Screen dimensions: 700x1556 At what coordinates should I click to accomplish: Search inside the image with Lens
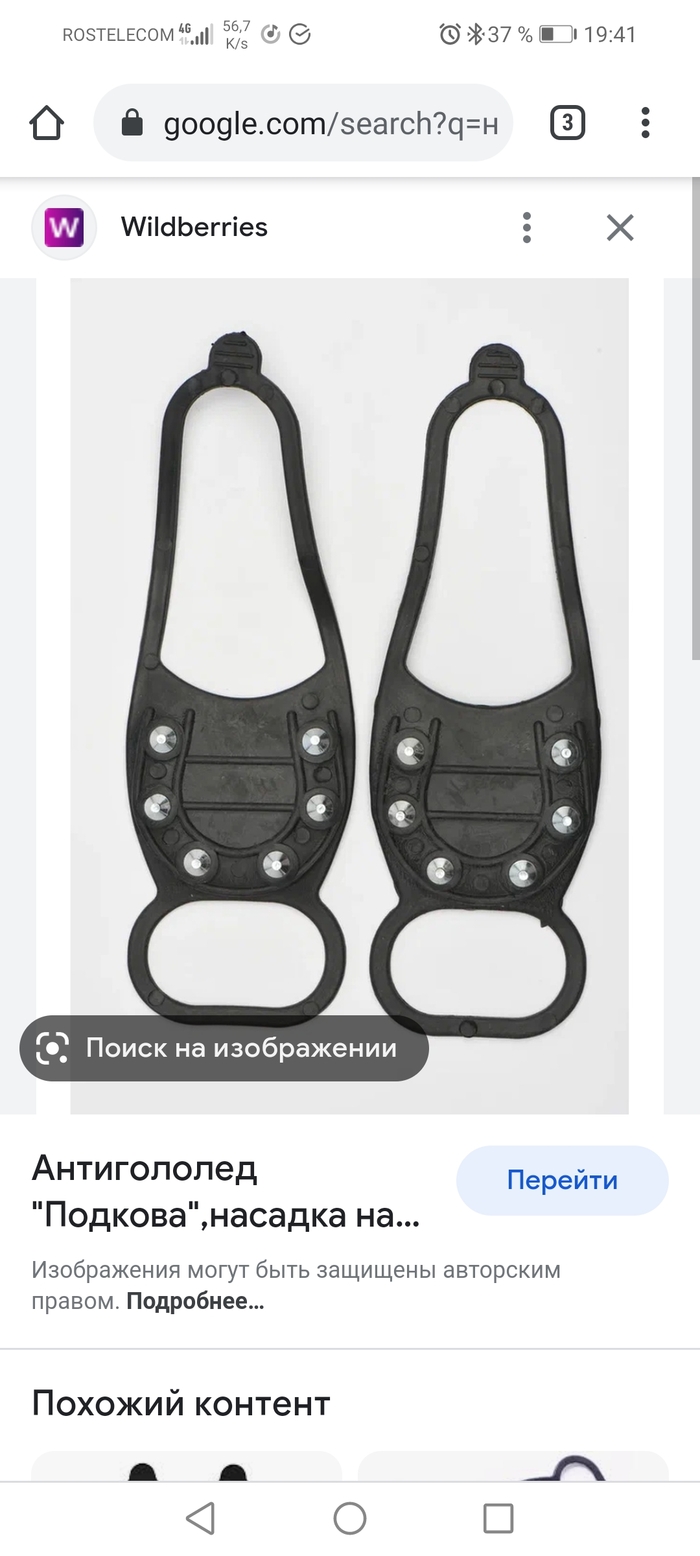224,1048
